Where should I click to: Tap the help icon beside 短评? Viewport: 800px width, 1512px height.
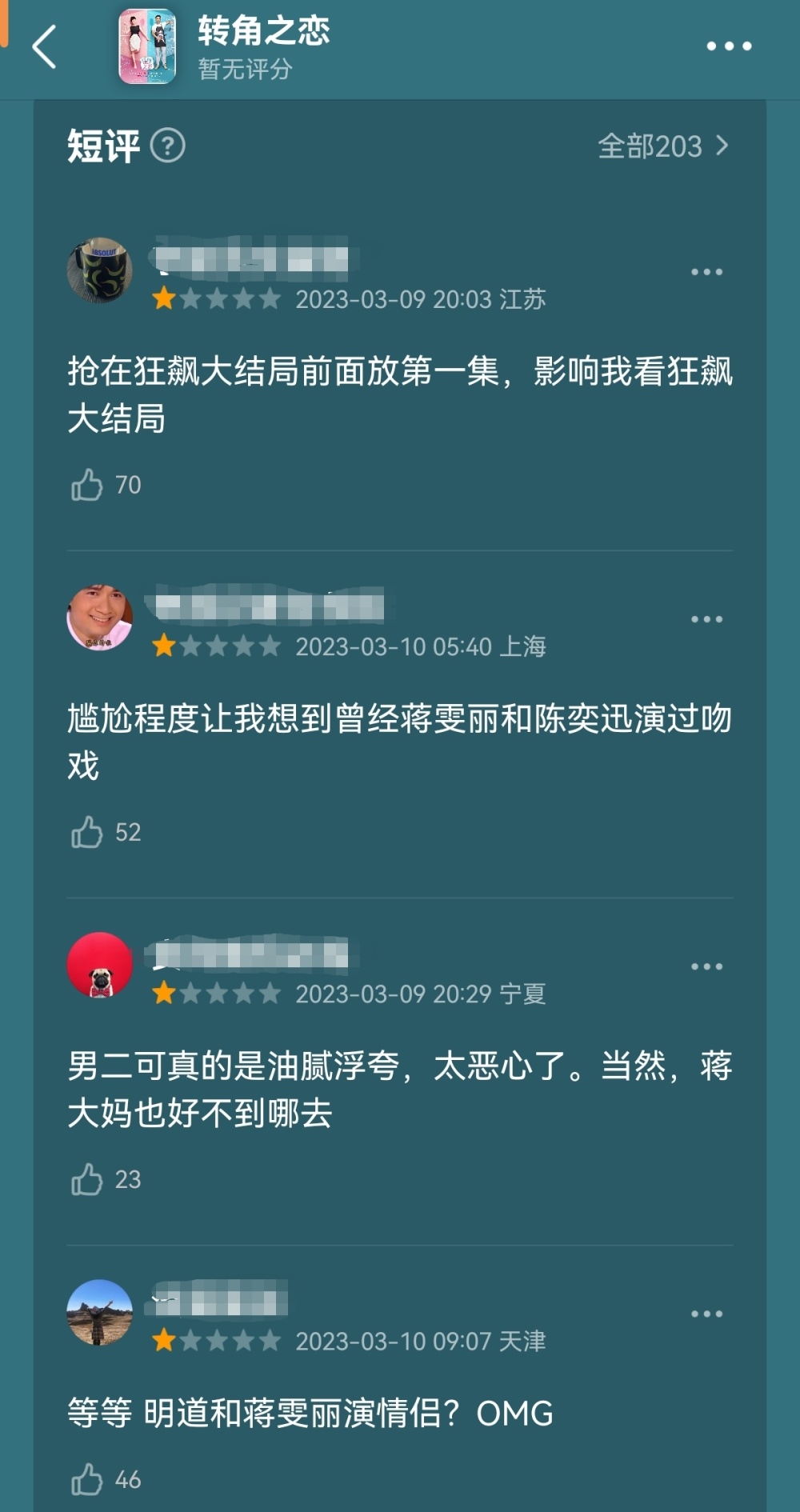point(168,146)
